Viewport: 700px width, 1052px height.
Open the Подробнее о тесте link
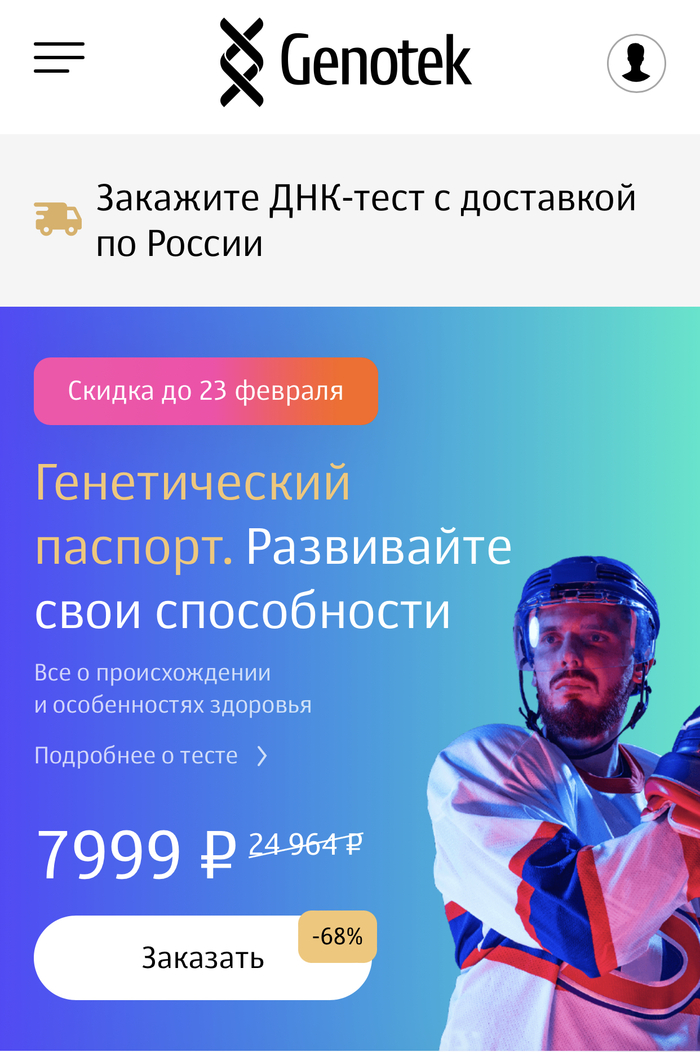tap(150, 755)
